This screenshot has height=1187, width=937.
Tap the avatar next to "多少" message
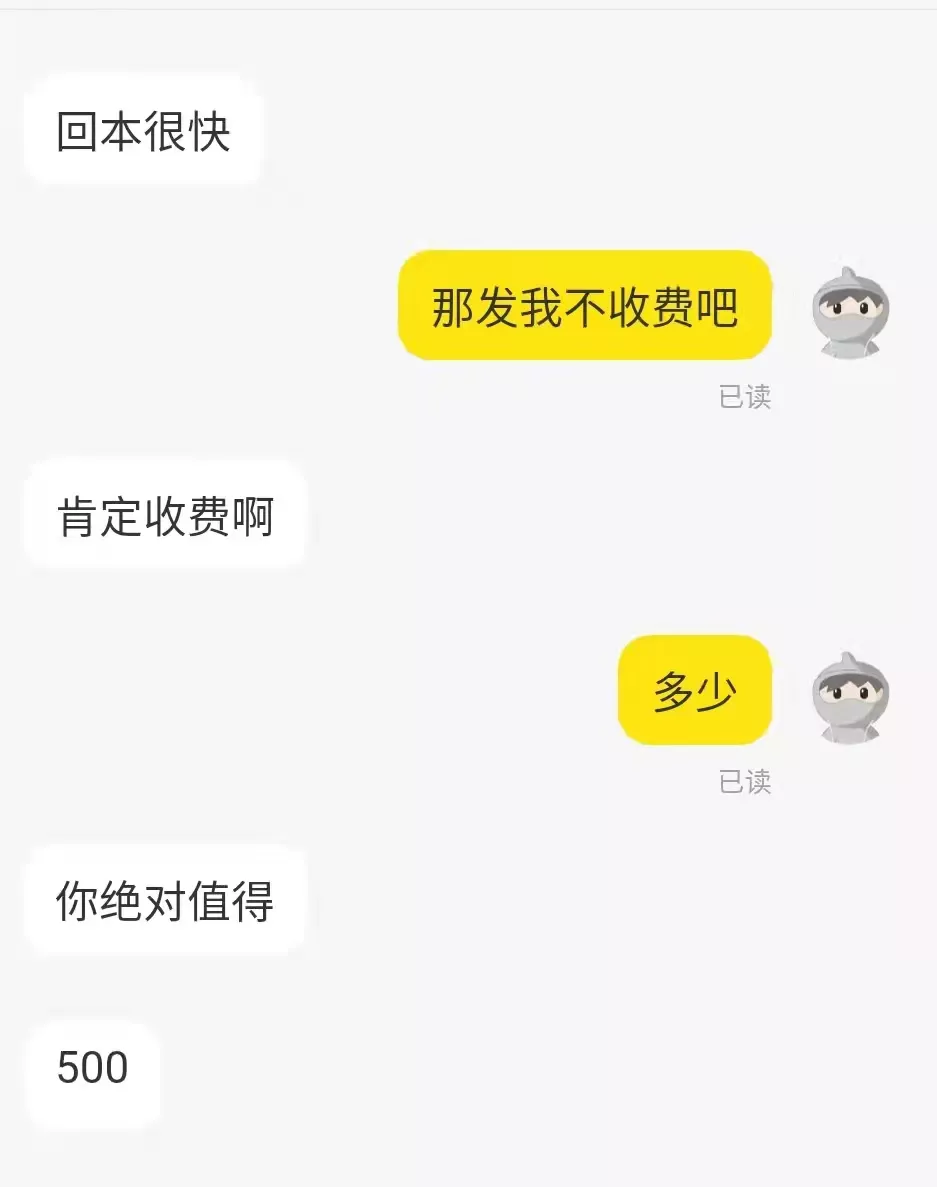tap(850, 697)
